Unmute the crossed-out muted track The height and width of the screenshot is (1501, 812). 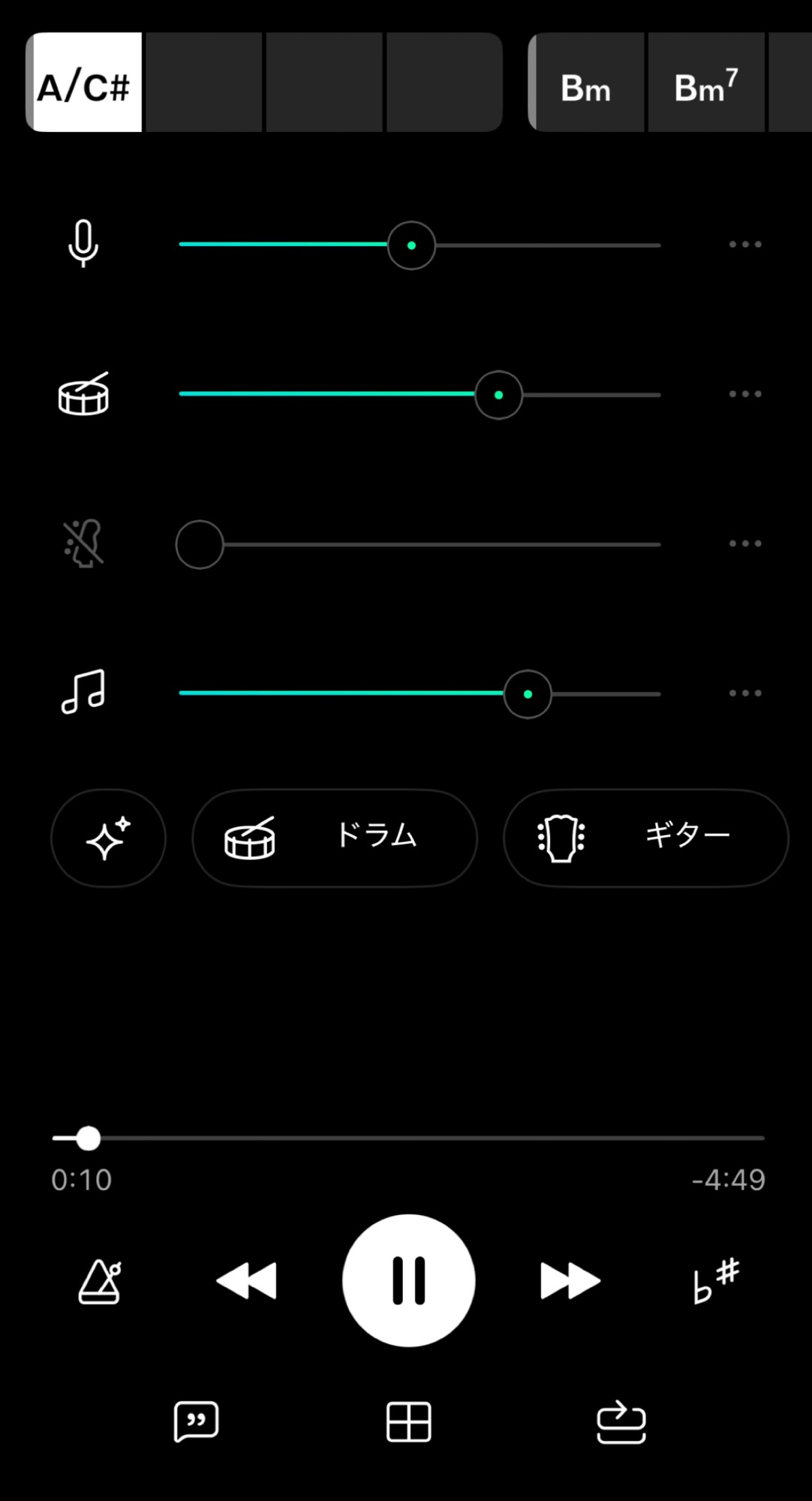83,543
